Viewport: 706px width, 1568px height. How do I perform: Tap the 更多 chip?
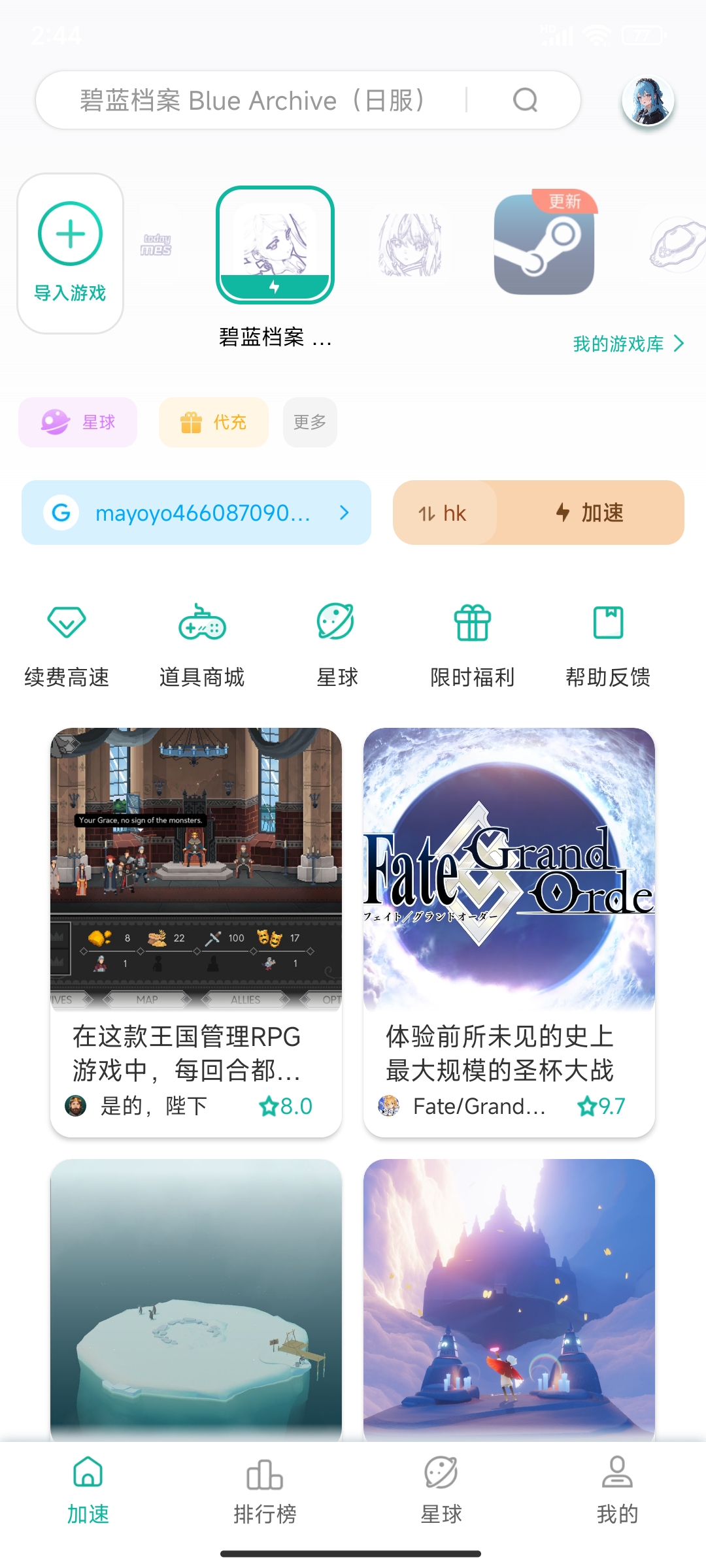coord(310,422)
